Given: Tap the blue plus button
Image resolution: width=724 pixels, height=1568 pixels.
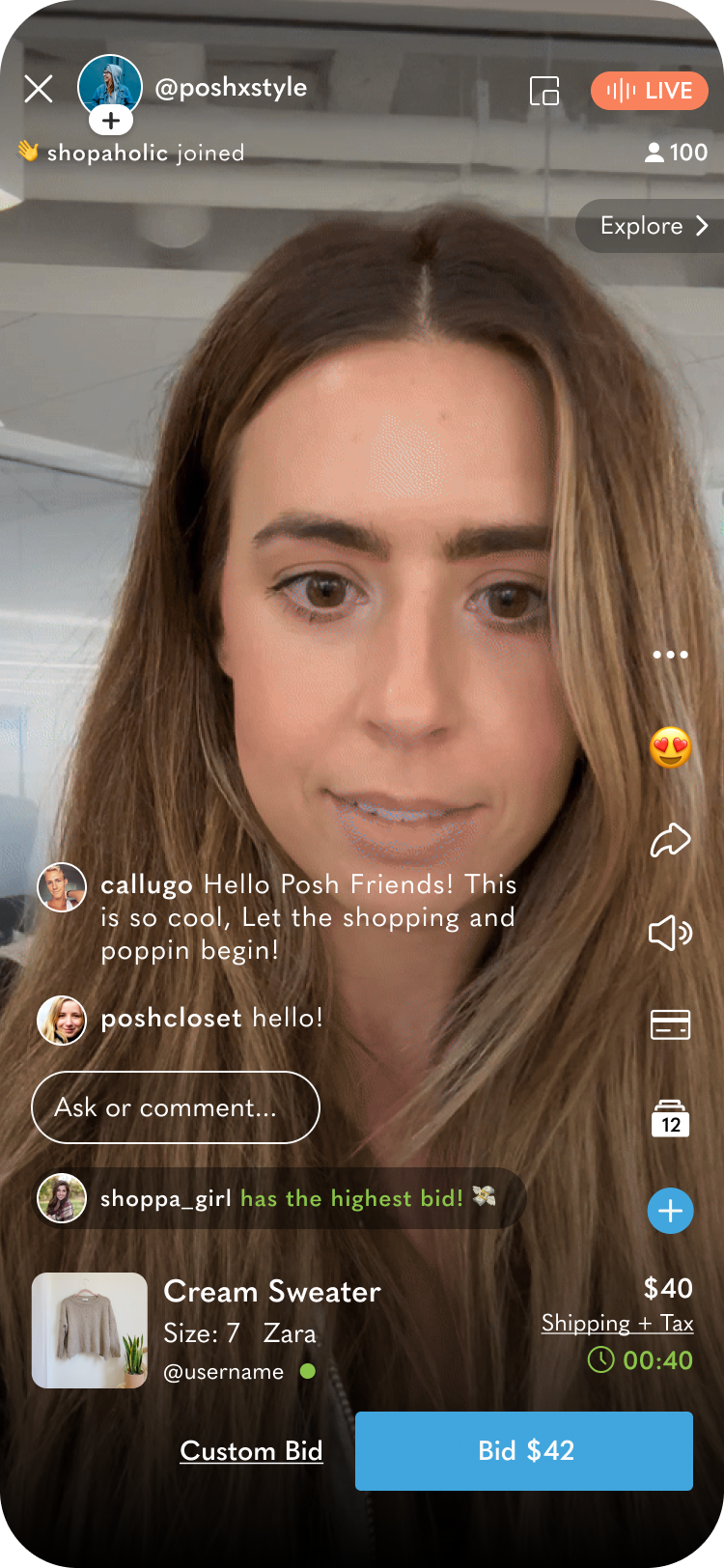Looking at the screenshot, I should click(670, 1211).
